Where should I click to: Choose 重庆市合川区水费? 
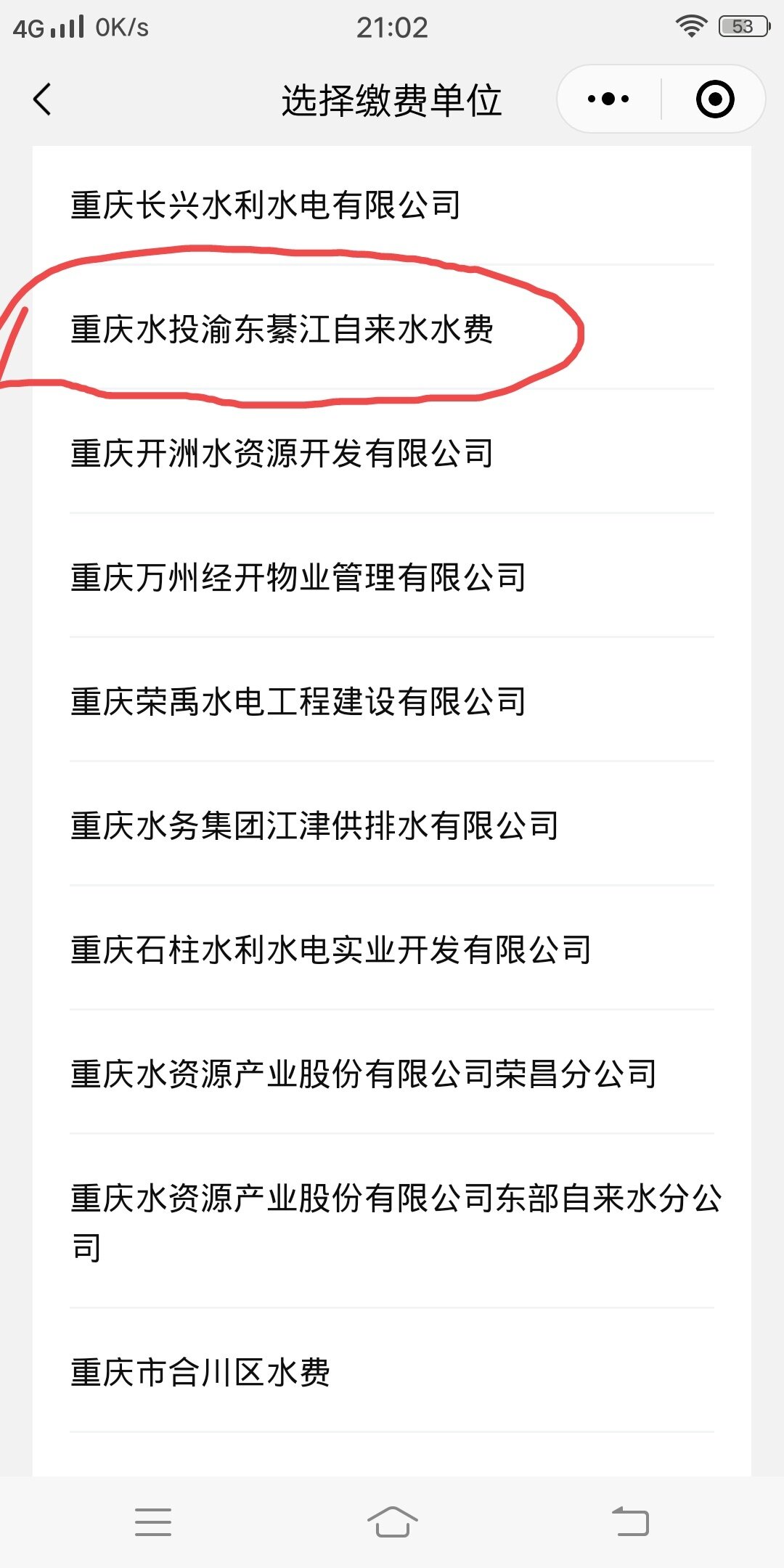(x=200, y=1373)
